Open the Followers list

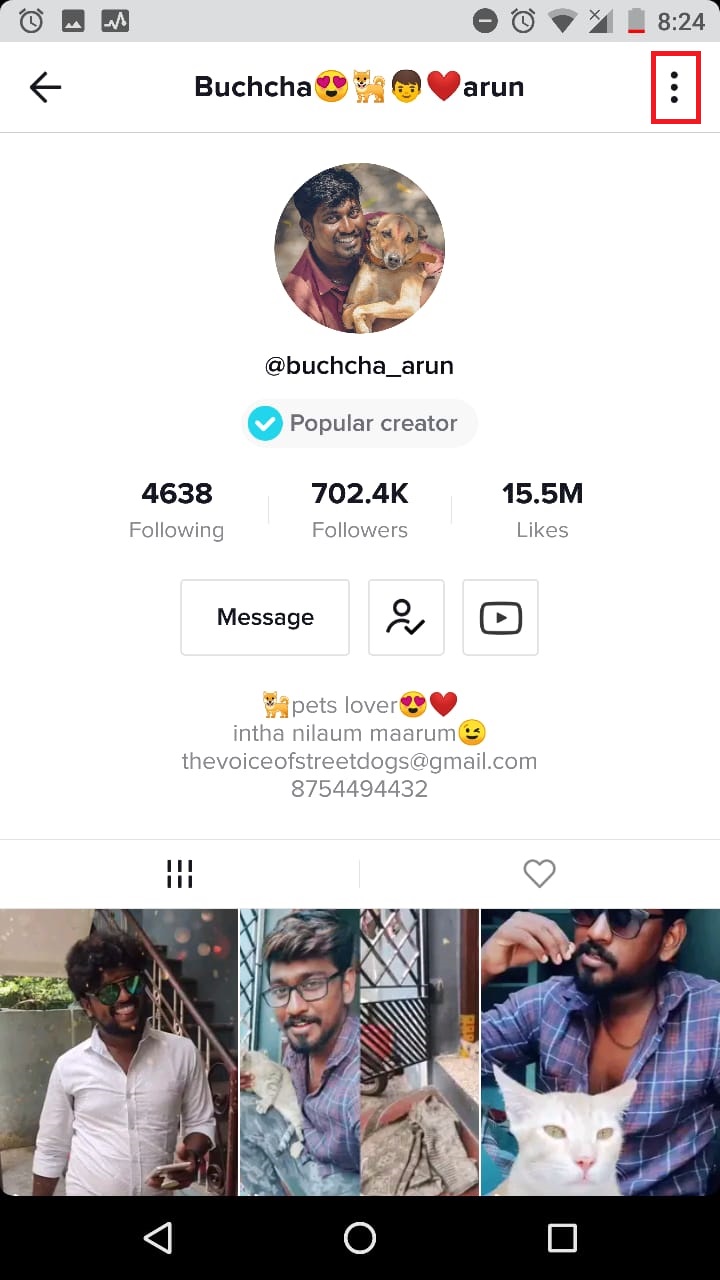(x=360, y=510)
